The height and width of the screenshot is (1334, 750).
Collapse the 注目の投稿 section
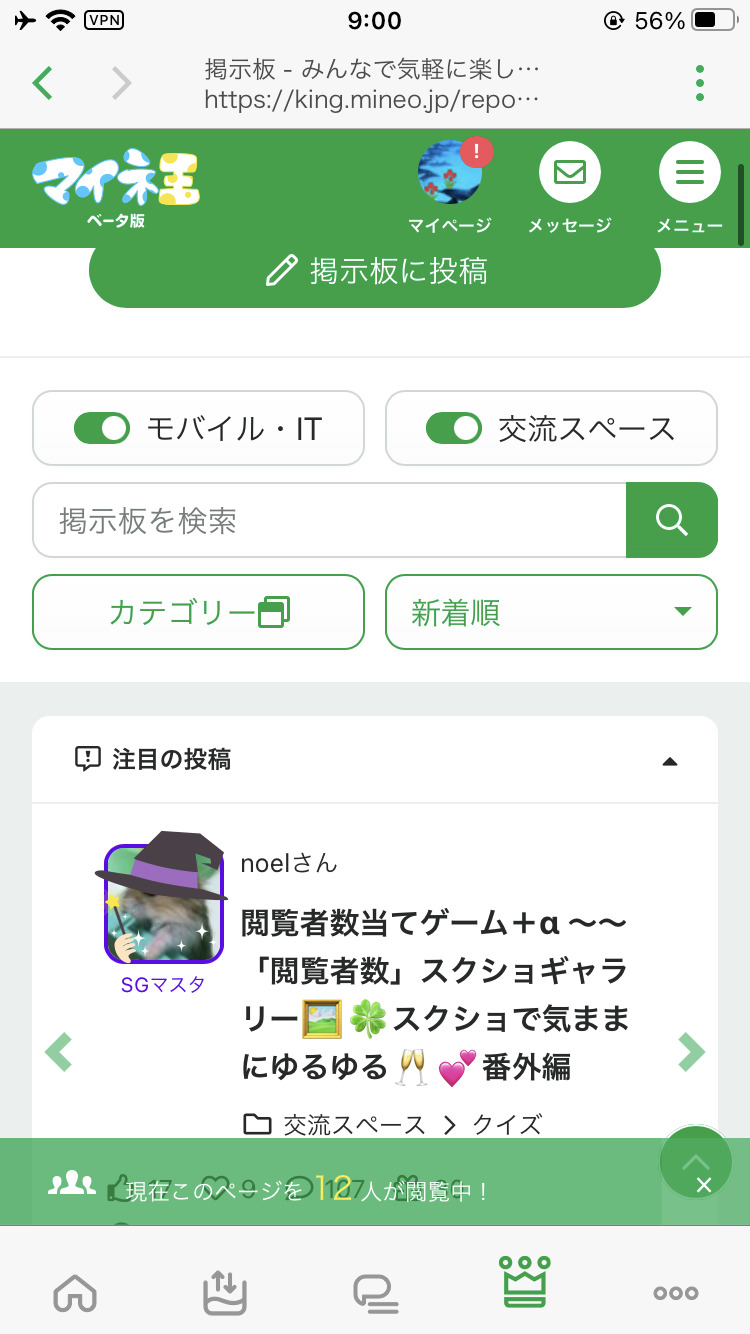point(670,761)
